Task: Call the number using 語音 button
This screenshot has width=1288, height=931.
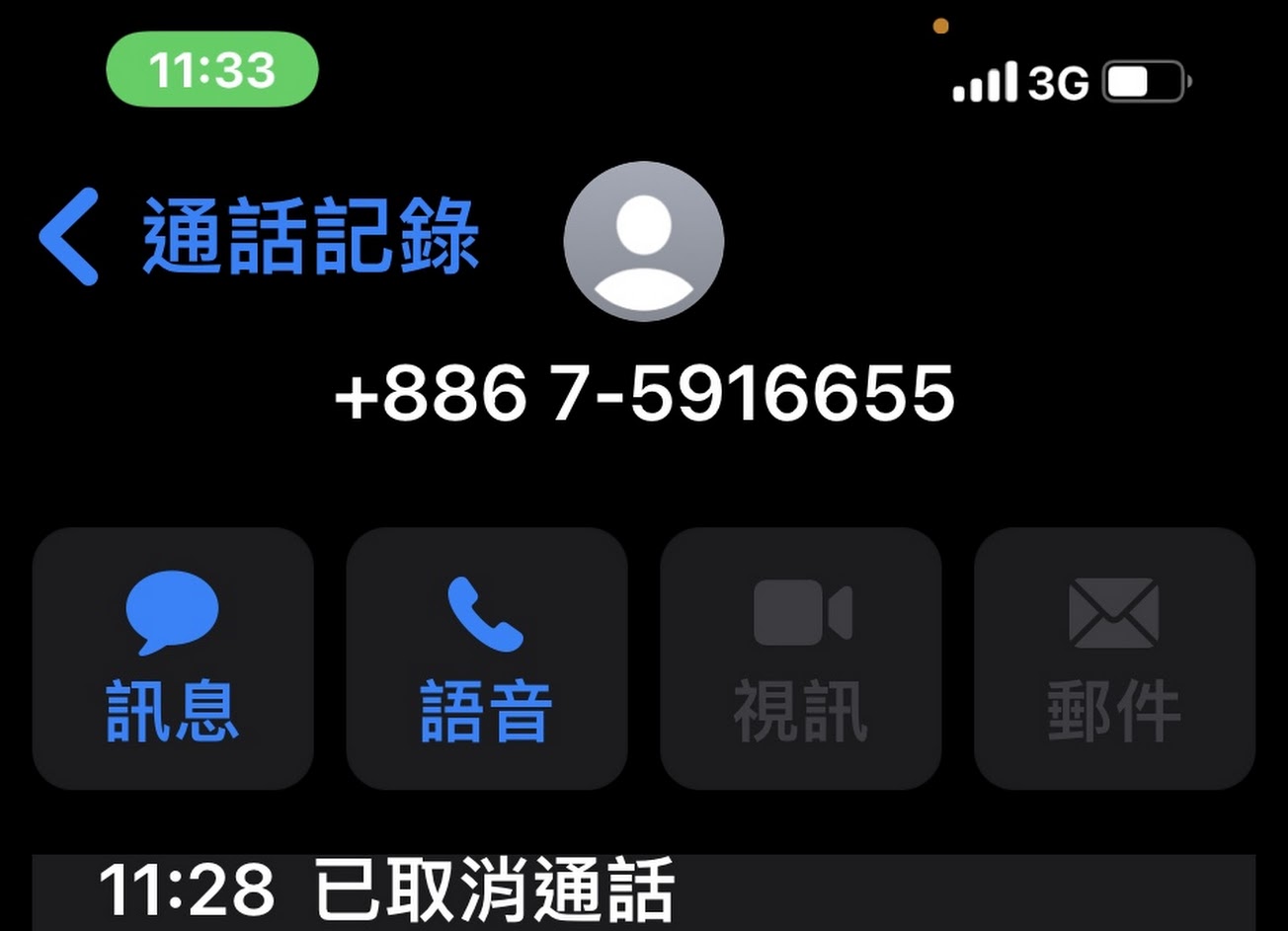Action: click(x=487, y=658)
